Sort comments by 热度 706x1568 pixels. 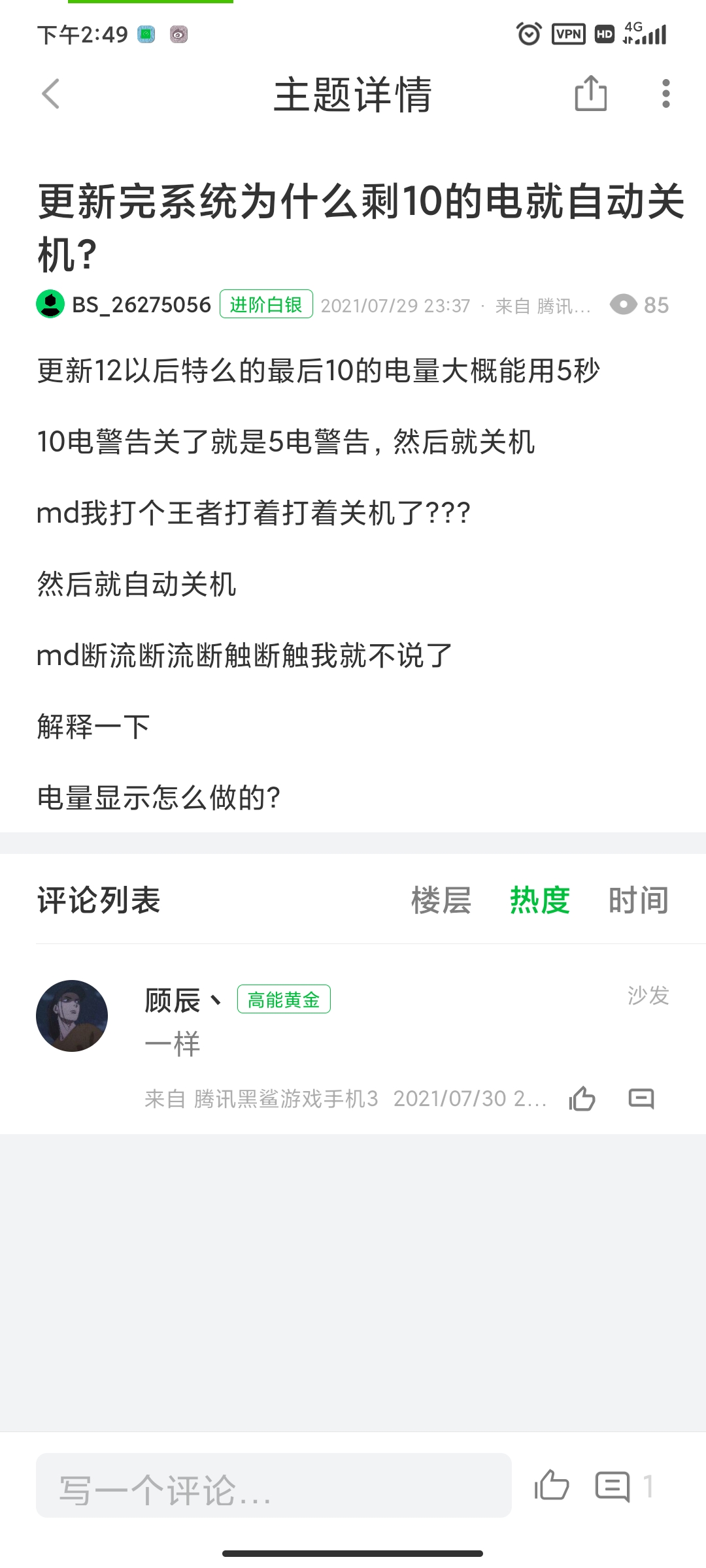pyautogui.click(x=540, y=900)
